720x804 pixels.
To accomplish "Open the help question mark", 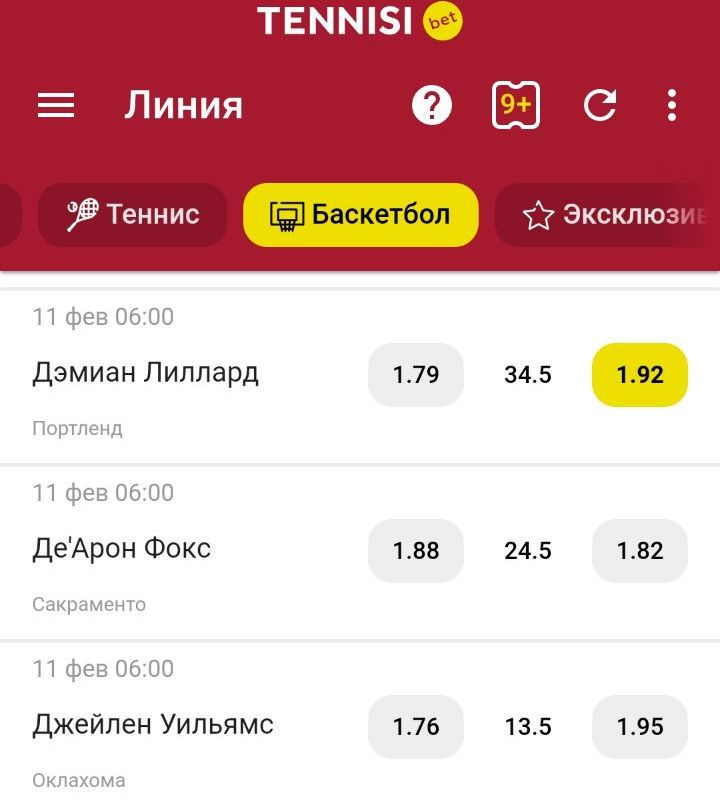I will (x=432, y=106).
